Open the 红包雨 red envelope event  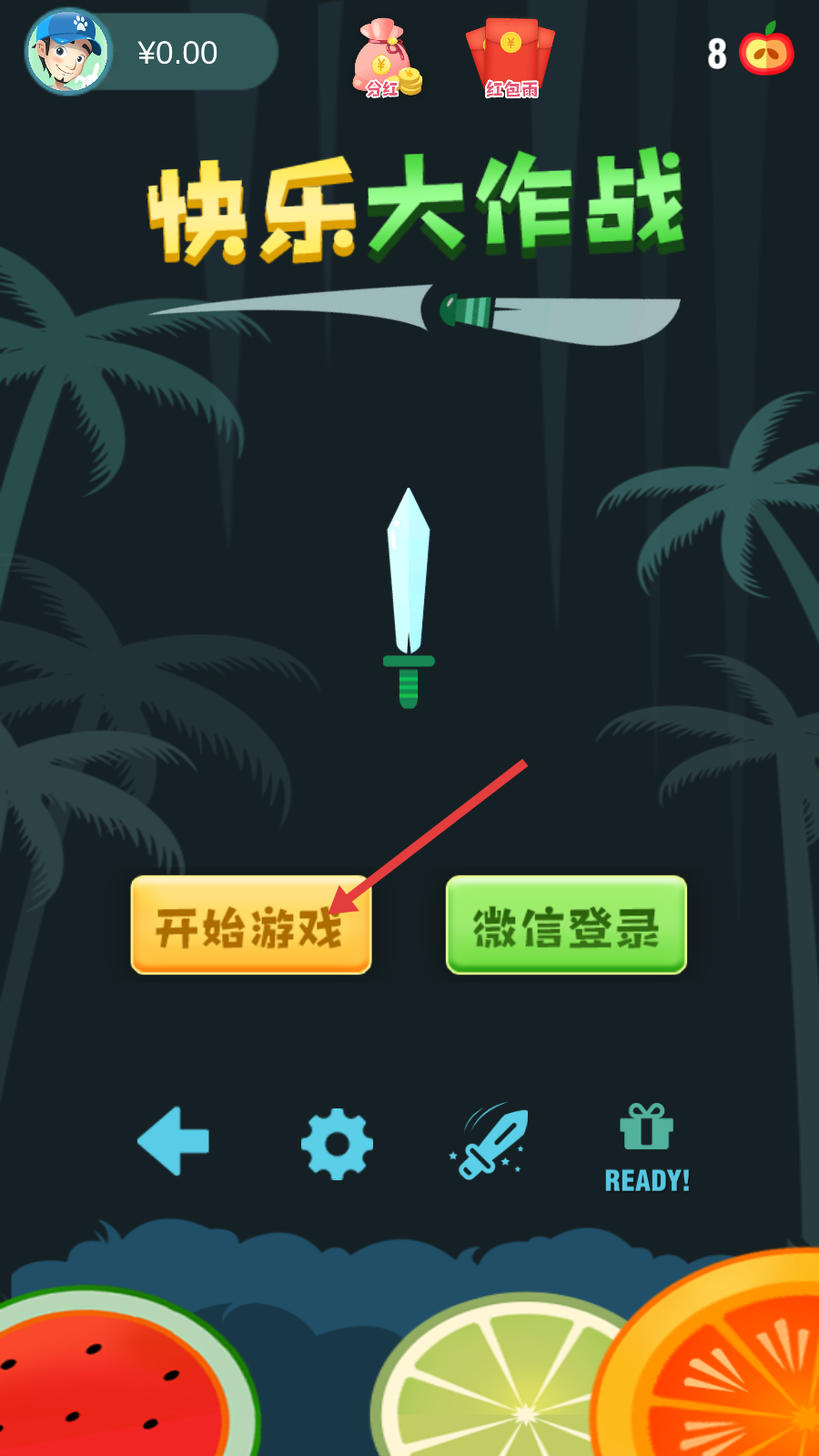[511, 58]
